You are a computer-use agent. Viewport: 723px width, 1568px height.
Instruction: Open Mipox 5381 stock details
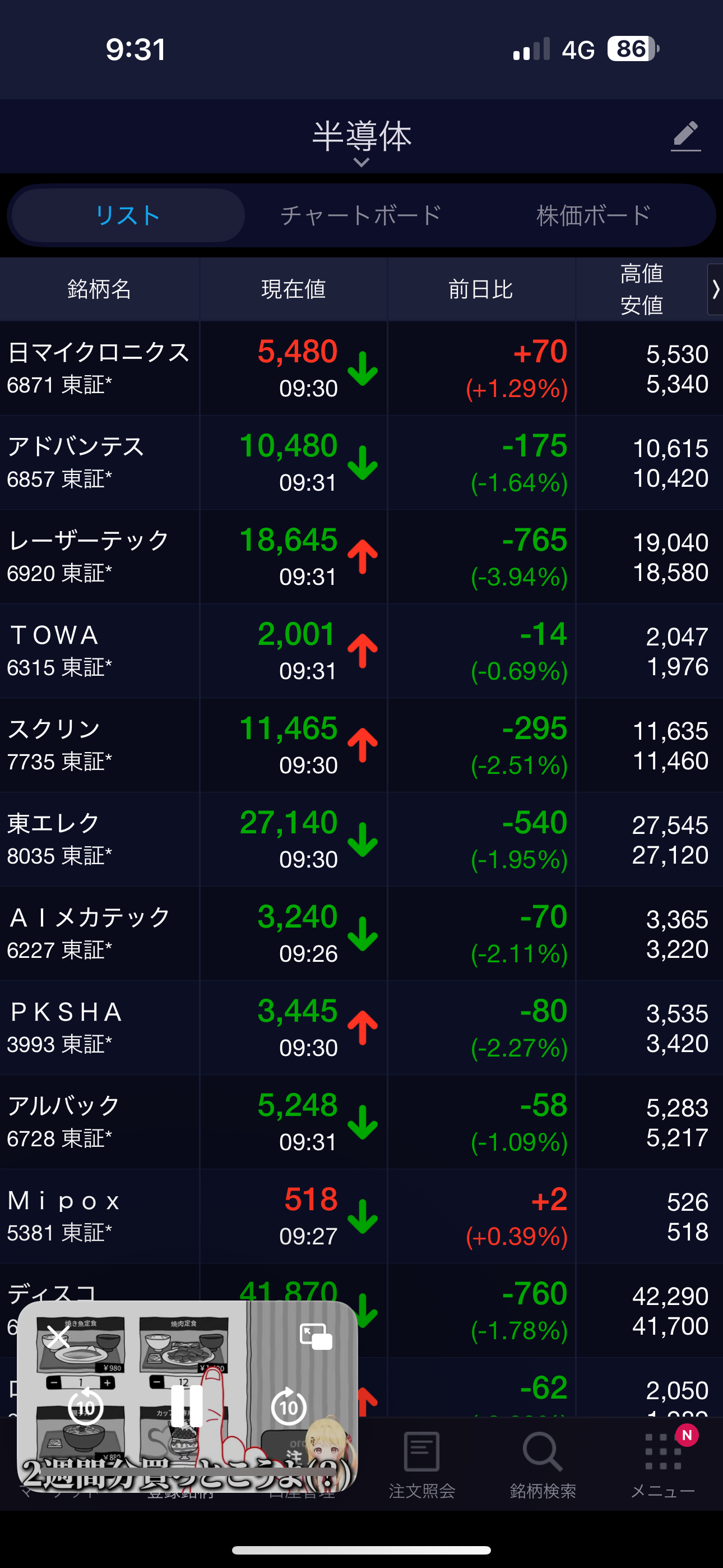[361, 1216]
